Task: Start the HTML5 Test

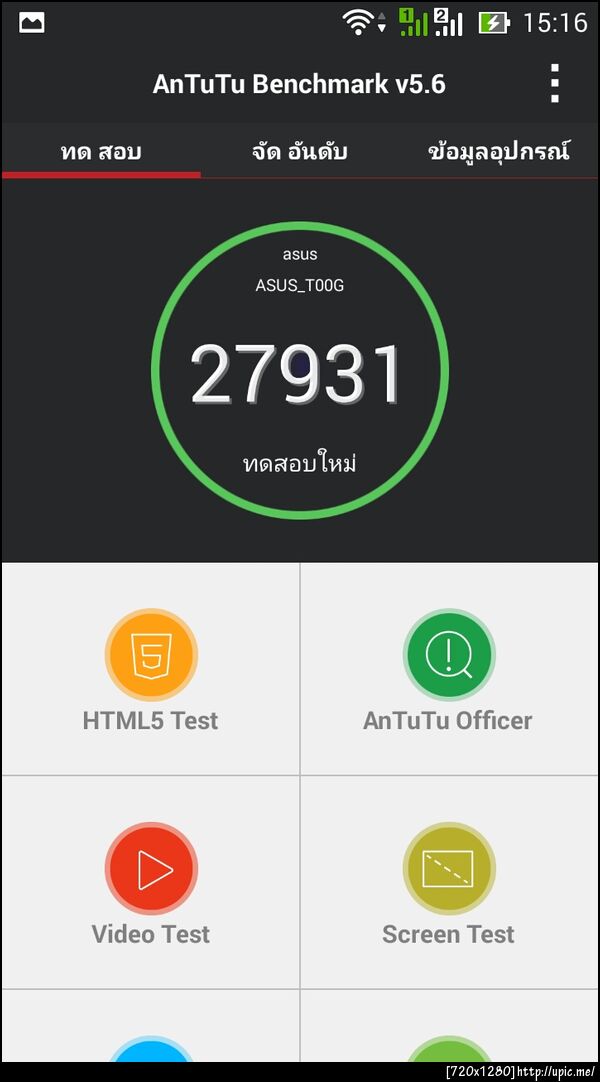Action: click(x=151, y=669)
